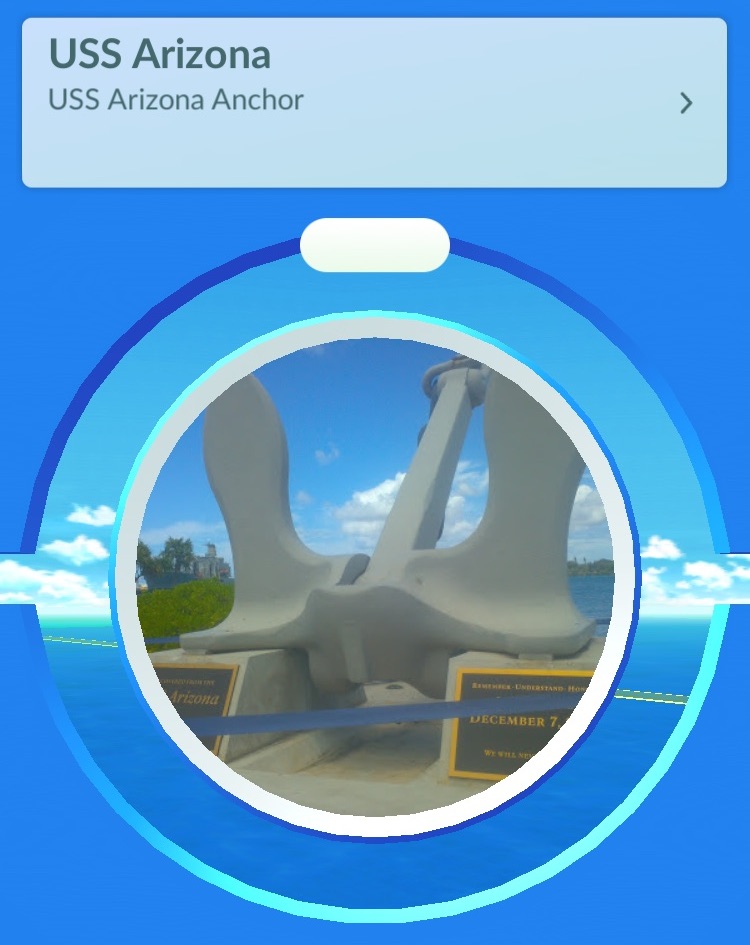Tap the anchor photo disc
The image size is (750, 945).
coord(375,577)
